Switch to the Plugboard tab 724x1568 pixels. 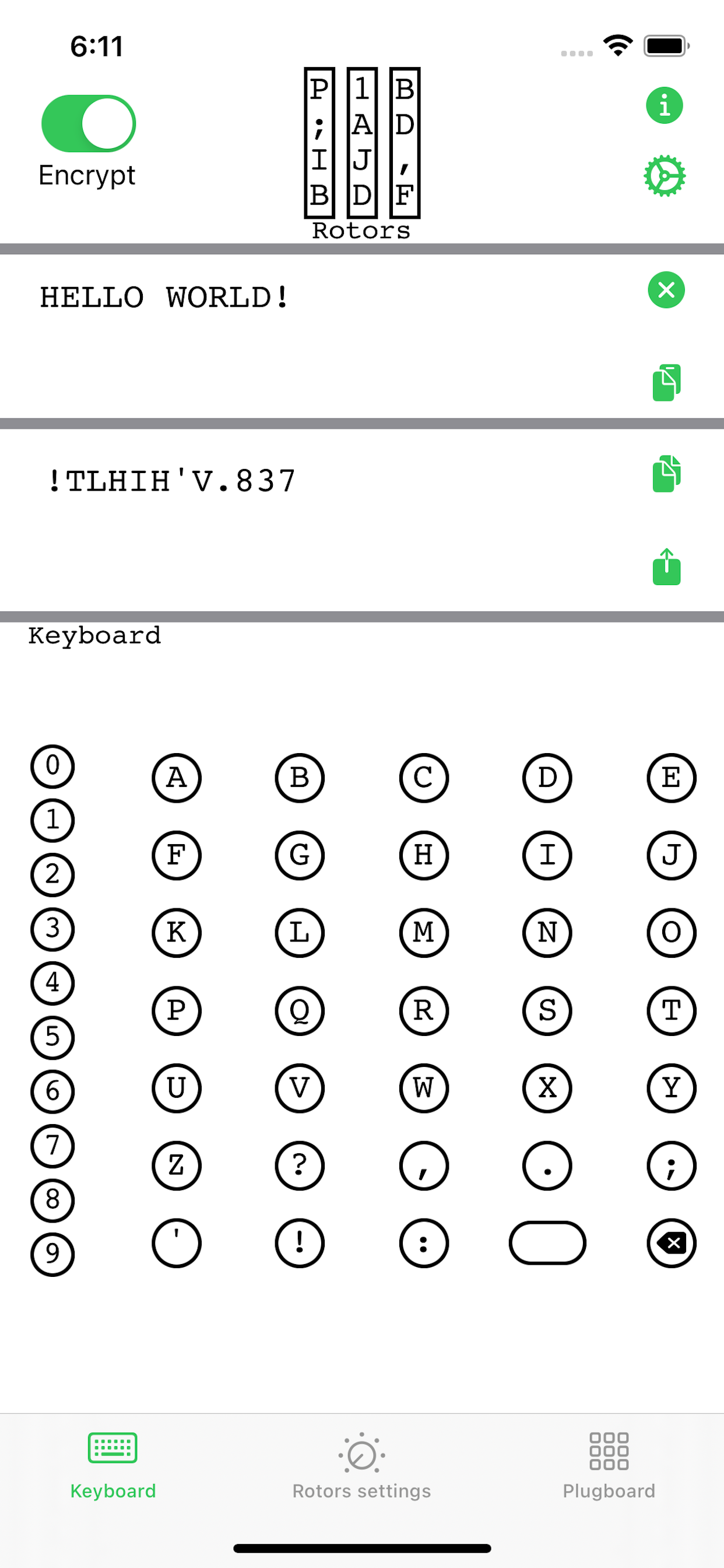(x=609, y=1465)
